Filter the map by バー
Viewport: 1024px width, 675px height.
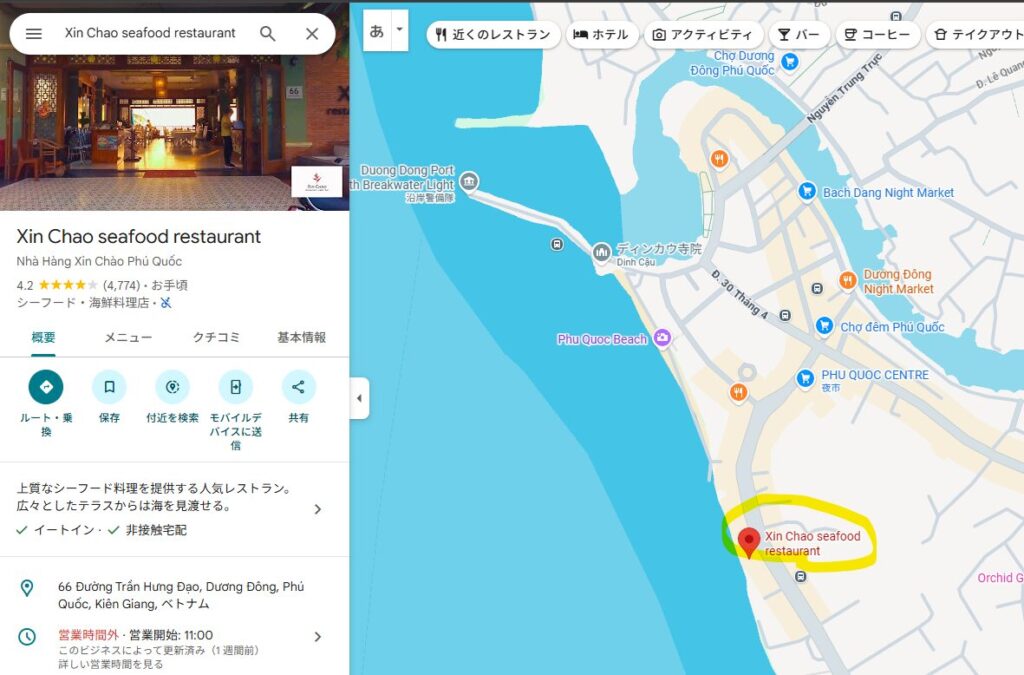(x=798, y=34)
